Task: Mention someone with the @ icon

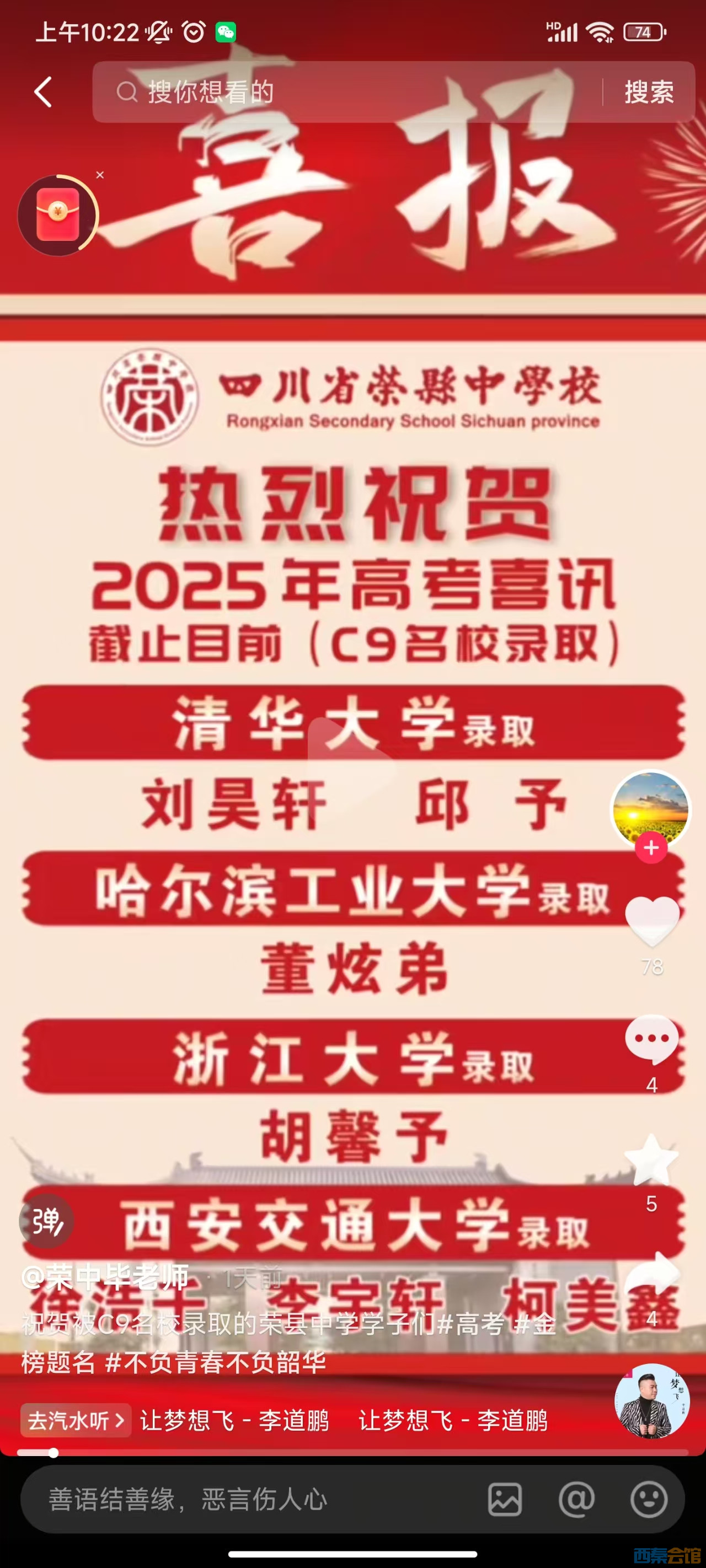Action: [576, 1499]
